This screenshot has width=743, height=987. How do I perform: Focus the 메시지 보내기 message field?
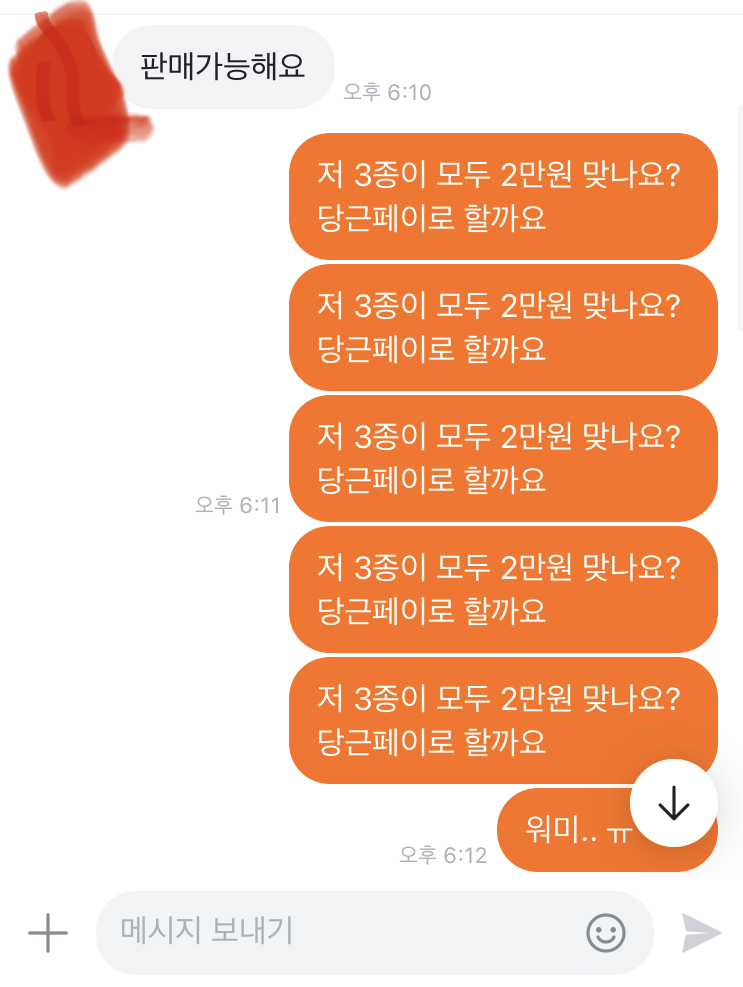(340, 933)
